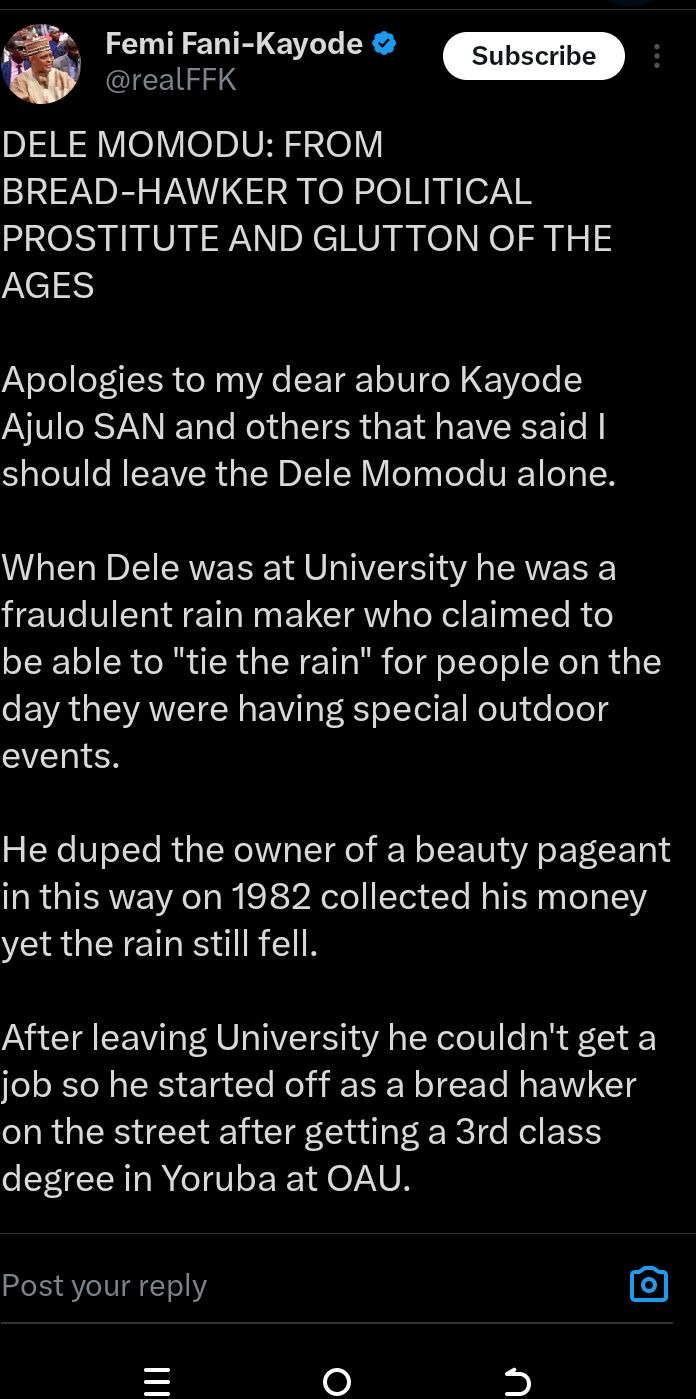Go to the system home screen
696x1399 pixels.
click(x=337, y=1382)
